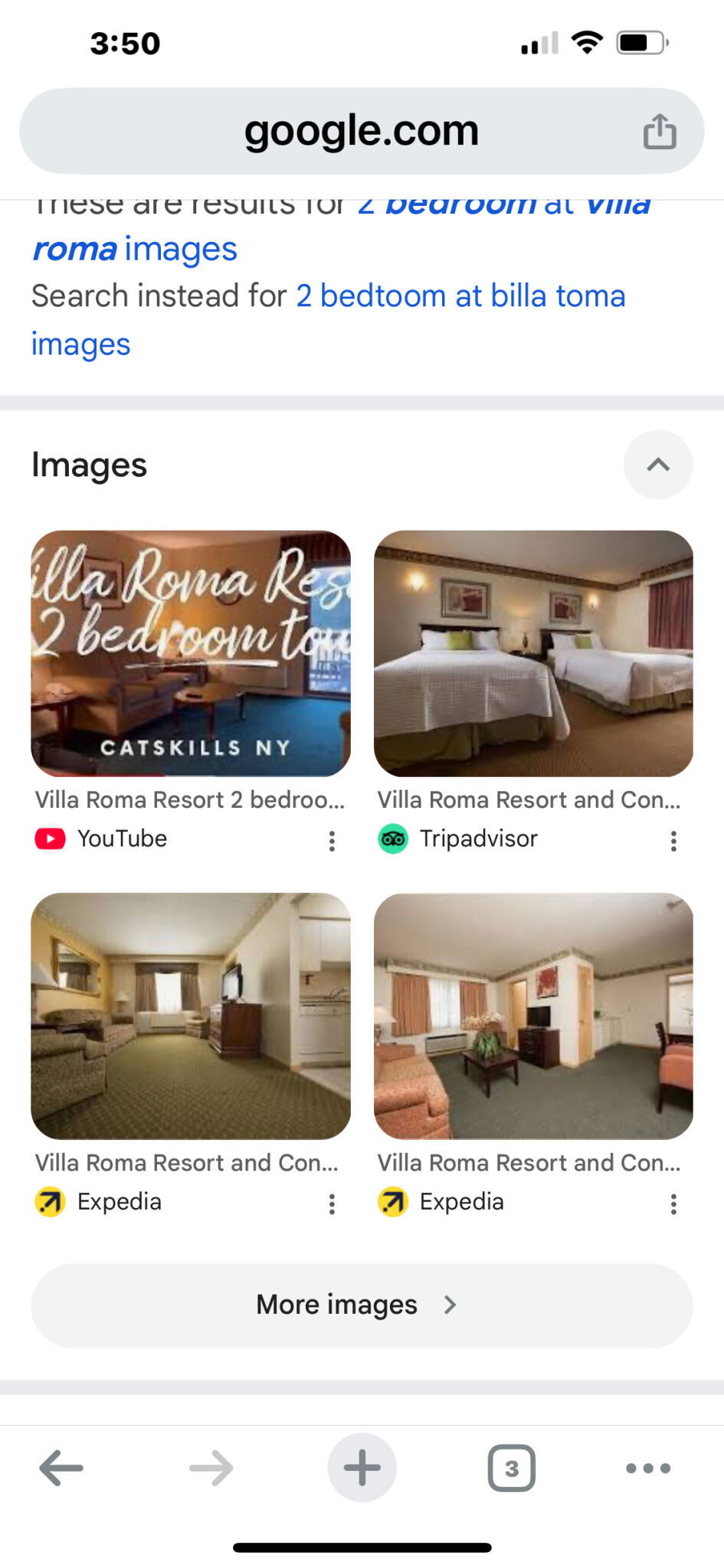Collapse the Images section
This screenshot has height=1568, width=724.
point(657,465)
